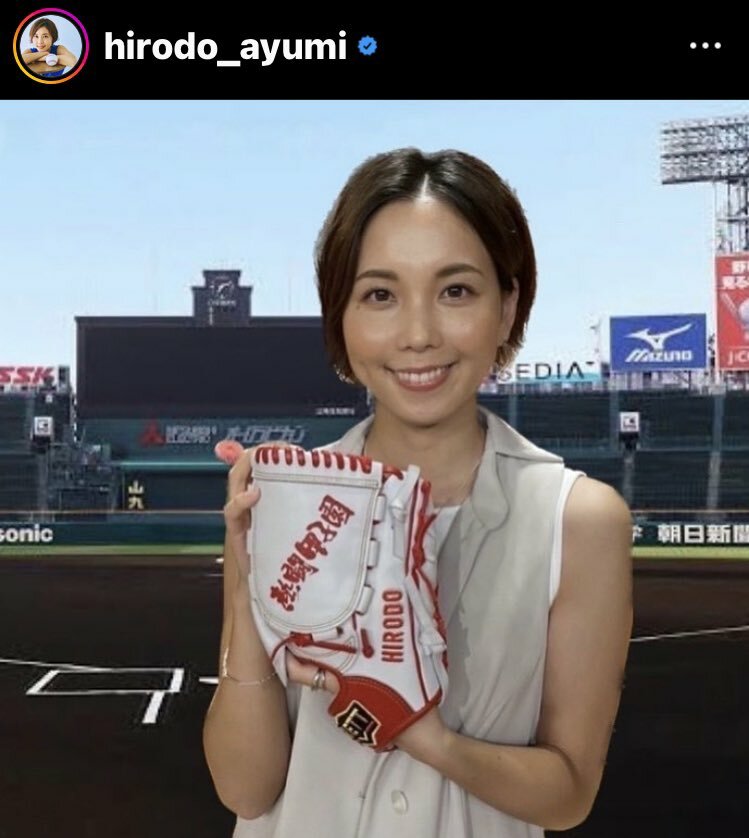Image resolution: width=749 pixels, height=838 pixels.
Task: Open the hirodo_ayumi username link
Action: point(225,46)
